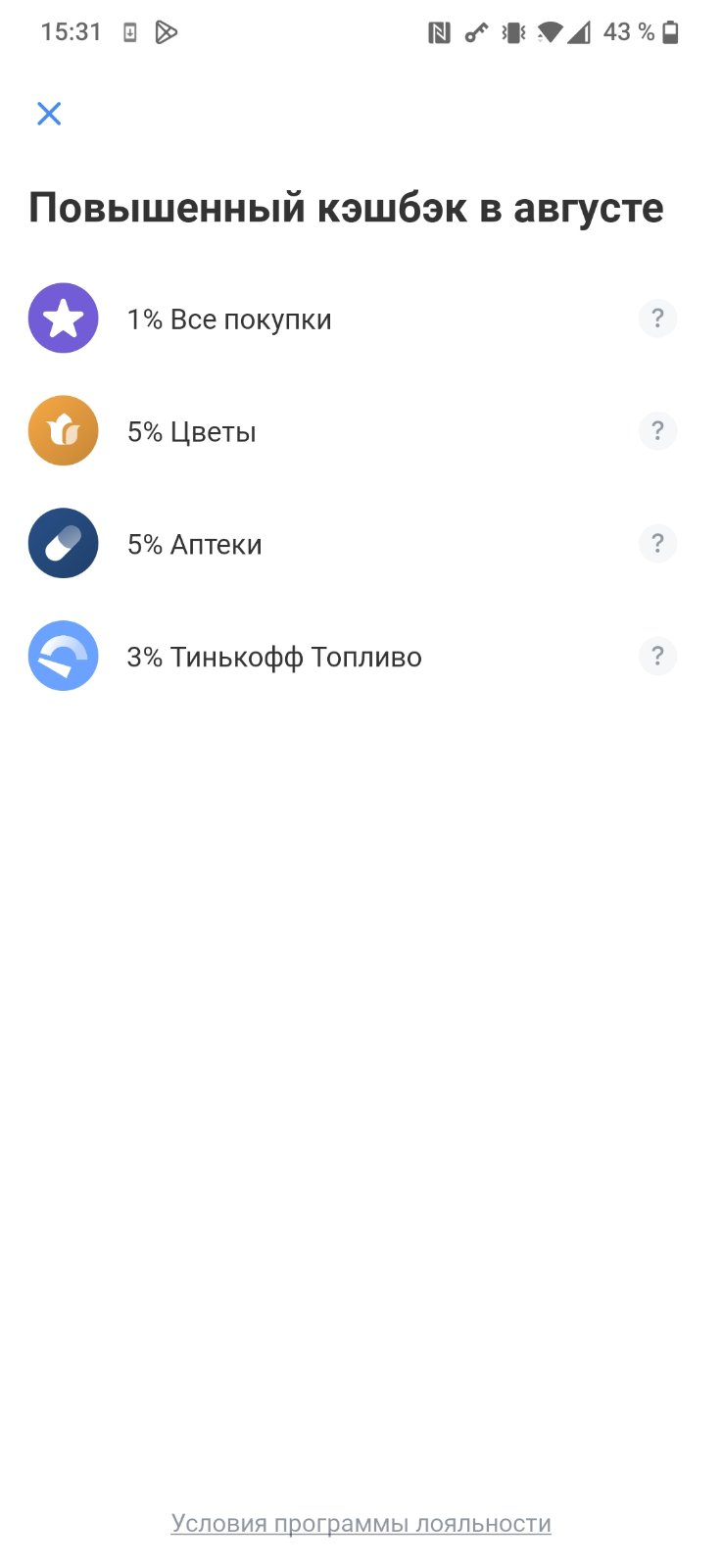Open help for 1% Все покупки

click(657, 318)
